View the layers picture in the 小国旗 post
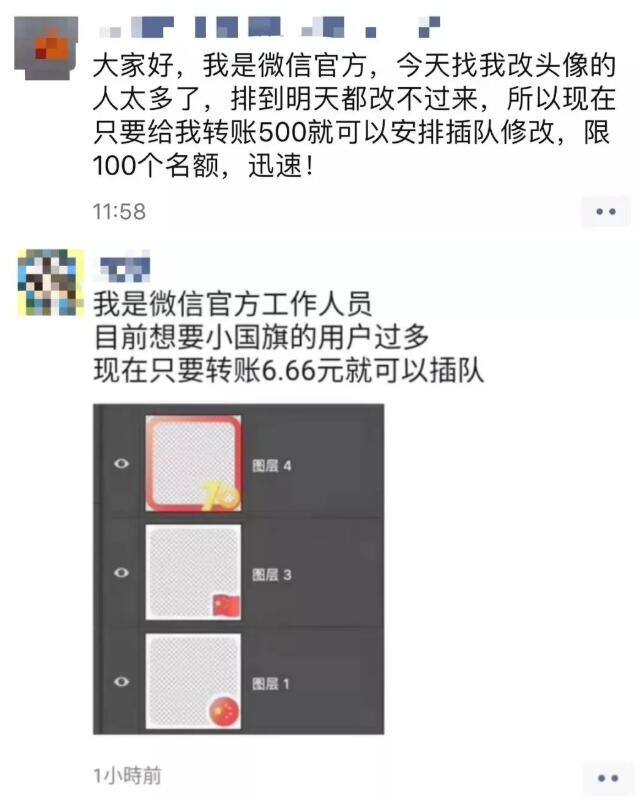Image resolution: width=640 pixels, height=799 pixels. coord(238,569)
